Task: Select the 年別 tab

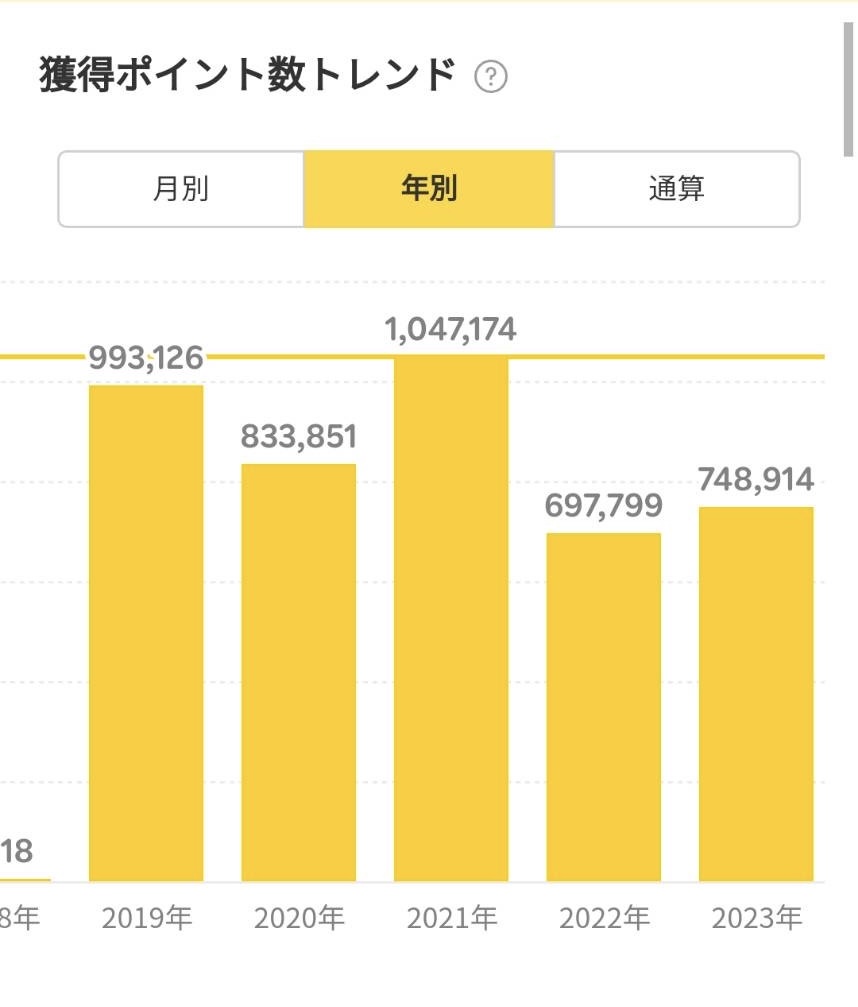Action: [429, 189]
